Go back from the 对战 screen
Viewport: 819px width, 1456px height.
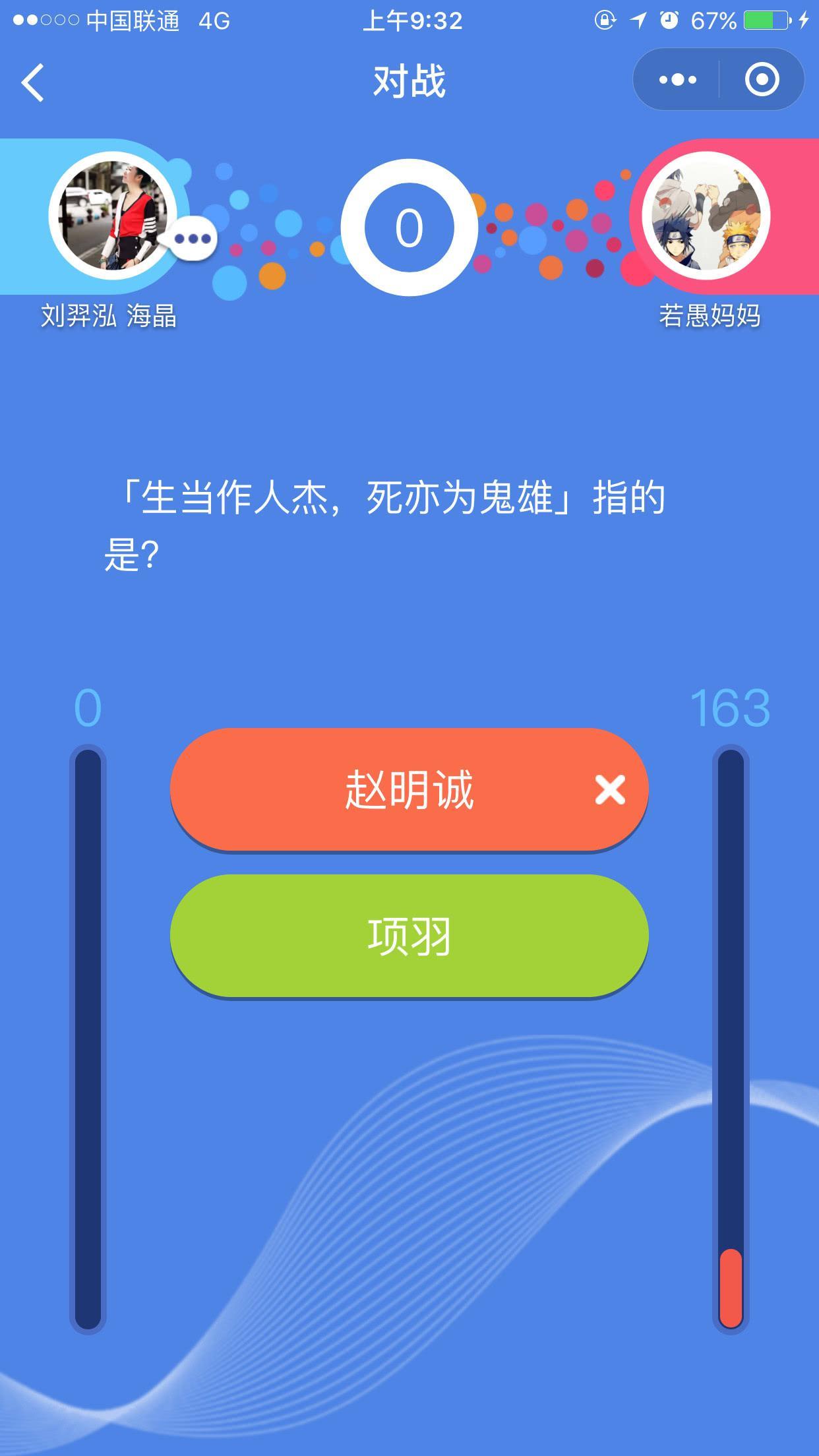[33, 82]
